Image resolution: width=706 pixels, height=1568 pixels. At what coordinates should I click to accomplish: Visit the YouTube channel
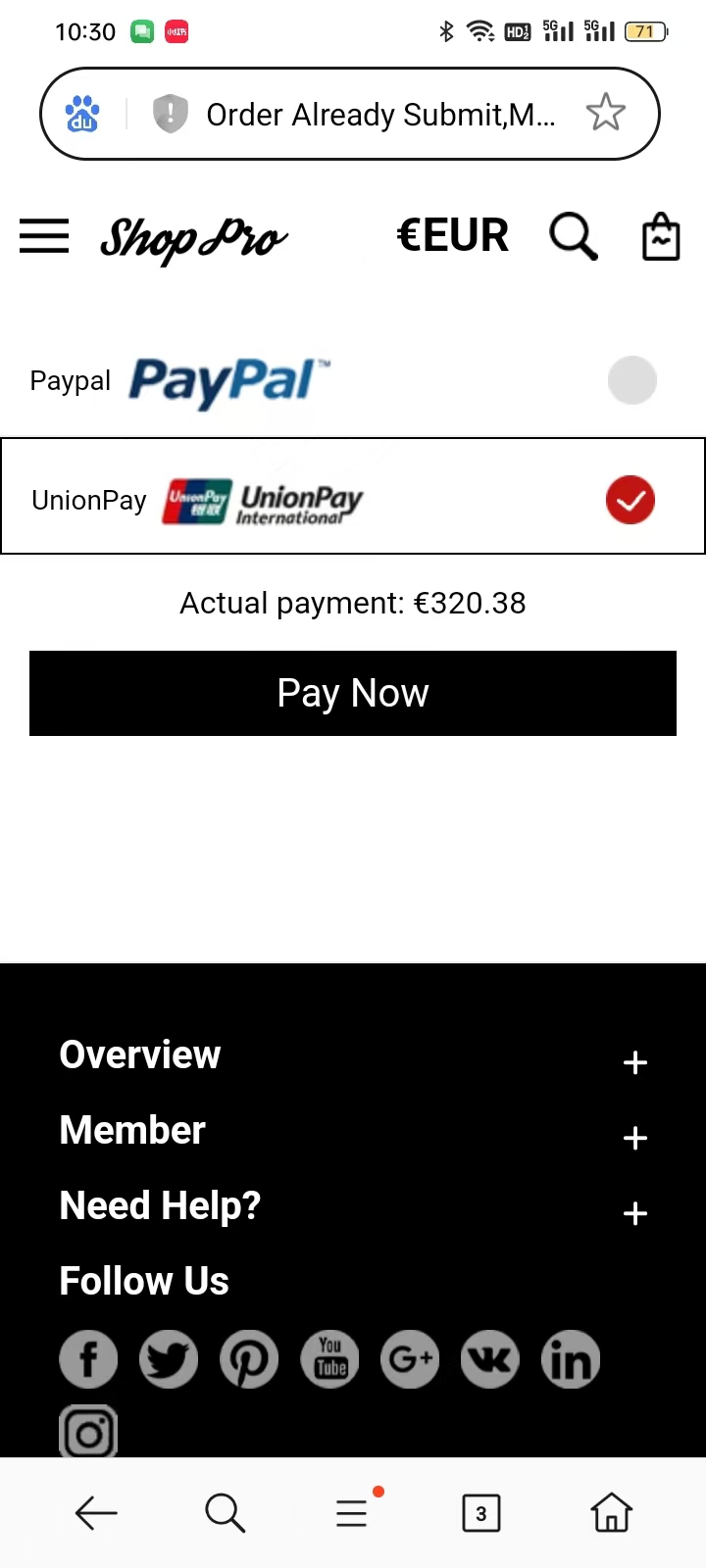click(329, 1359)
